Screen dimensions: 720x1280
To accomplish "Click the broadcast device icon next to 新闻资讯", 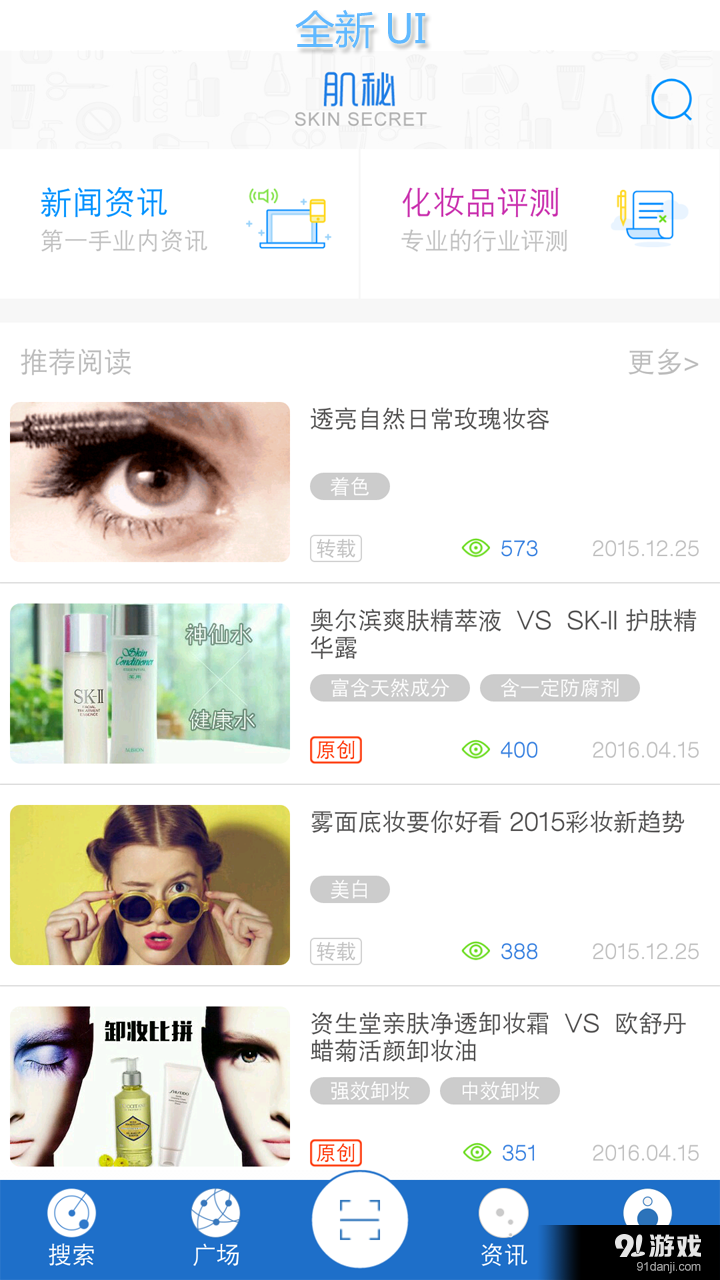I will click(288, 215).
